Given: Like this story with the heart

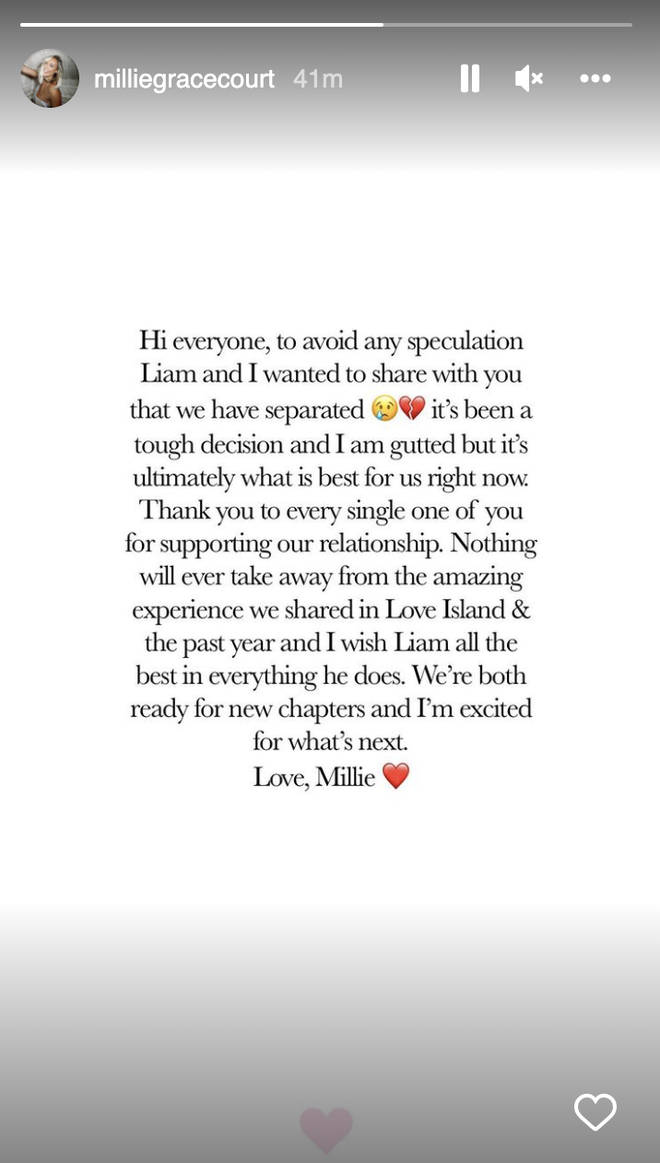Looking at the screenshot, I should click(595, 1112).
